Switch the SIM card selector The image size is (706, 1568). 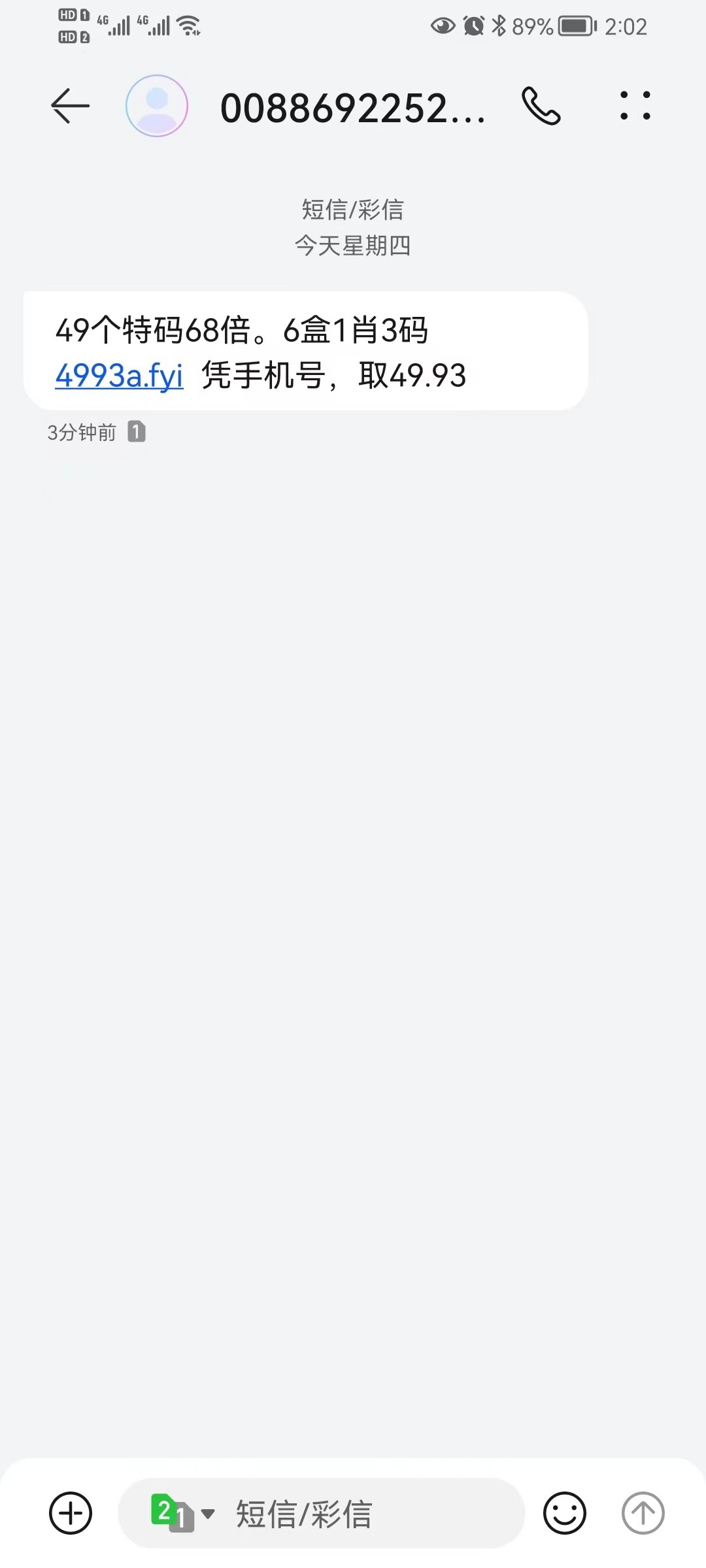[182, 1513]
